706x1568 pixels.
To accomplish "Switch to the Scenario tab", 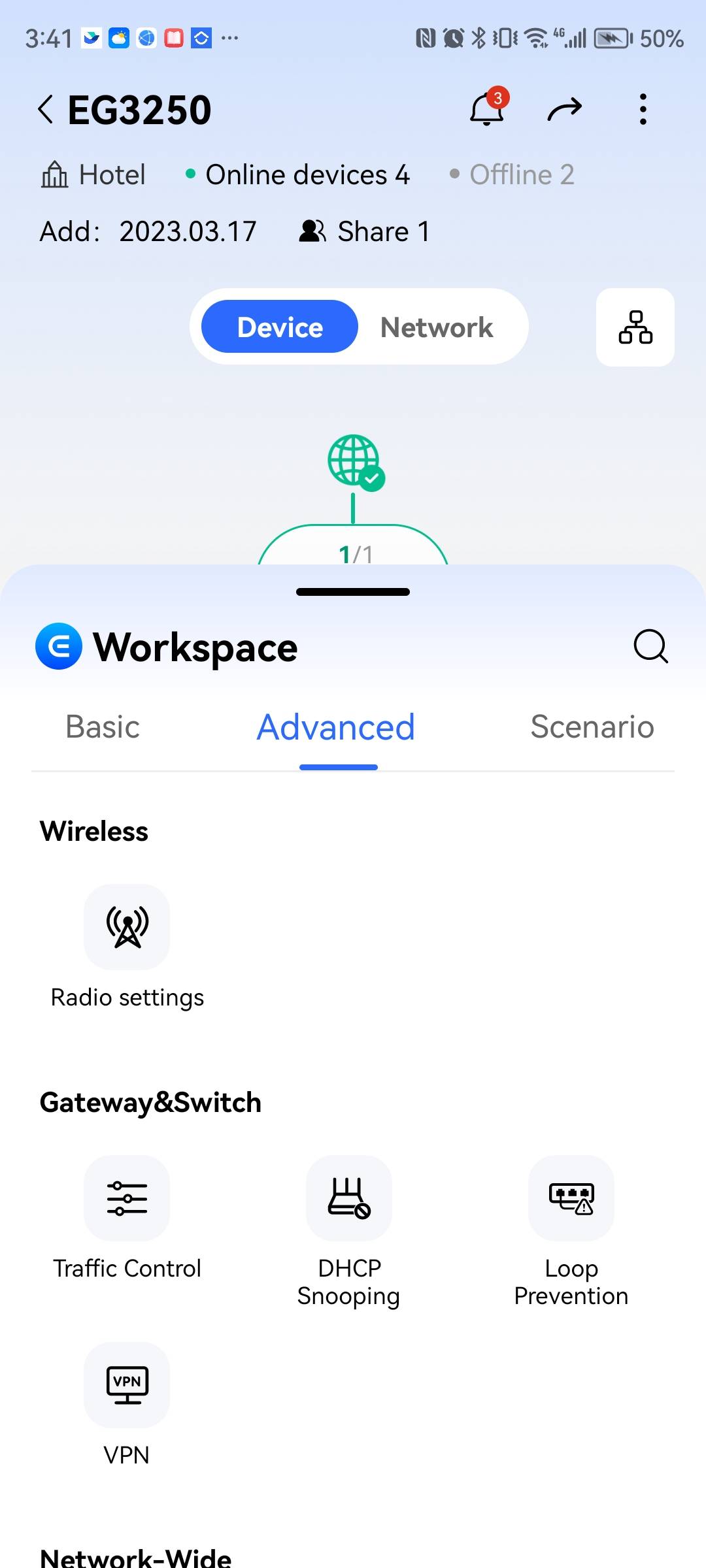I will [x=592, y=727].
